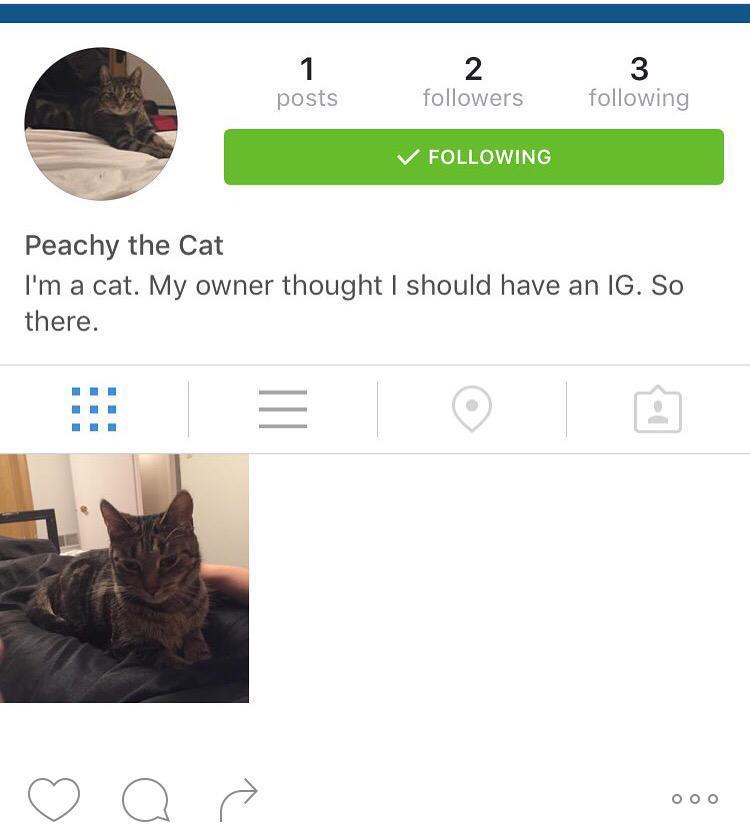750x828 pixels.
Task: Open comments via the speech bubble icon
Action: [x=145, y=800]
